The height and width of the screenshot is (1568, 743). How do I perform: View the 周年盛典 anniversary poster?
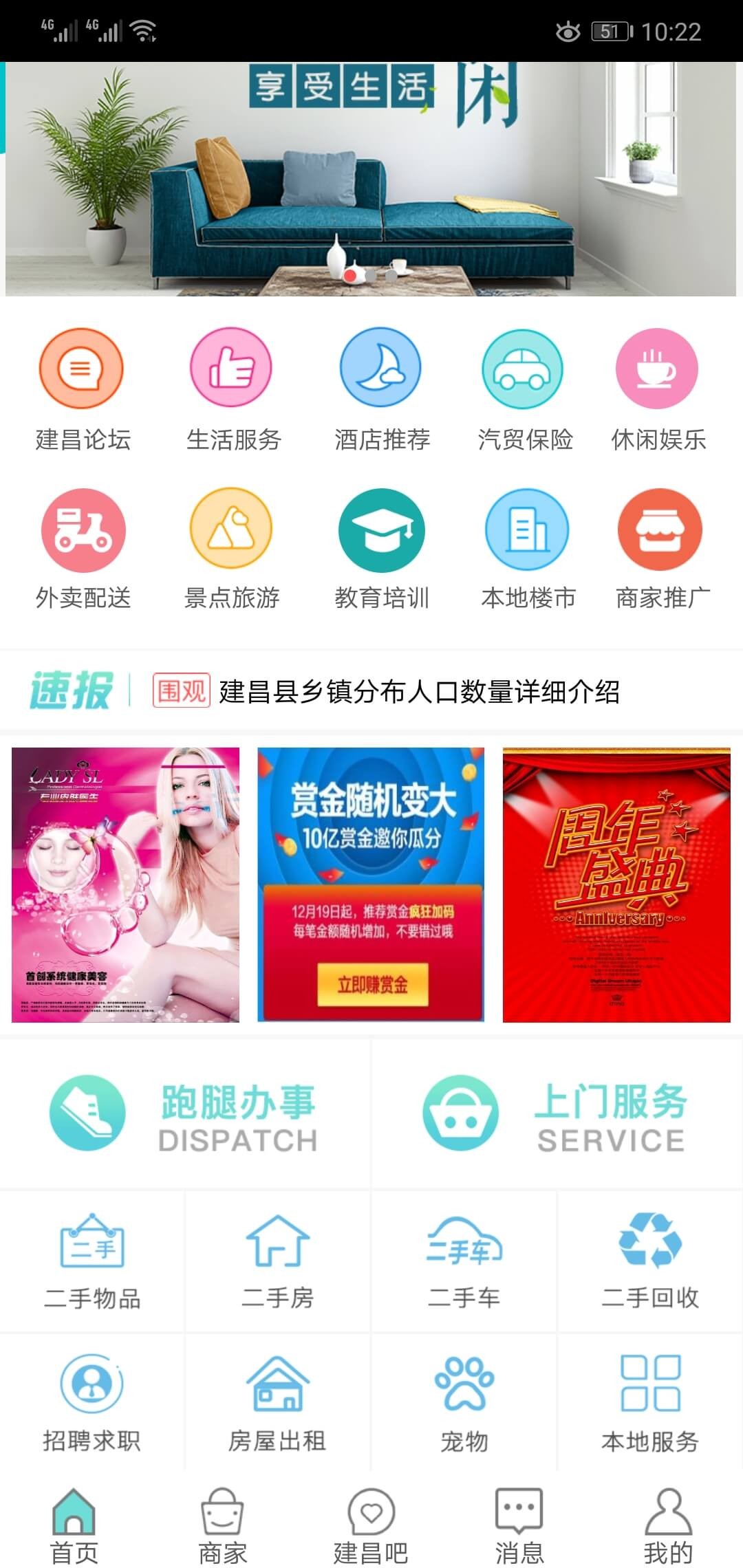click(x=616, y=884)
